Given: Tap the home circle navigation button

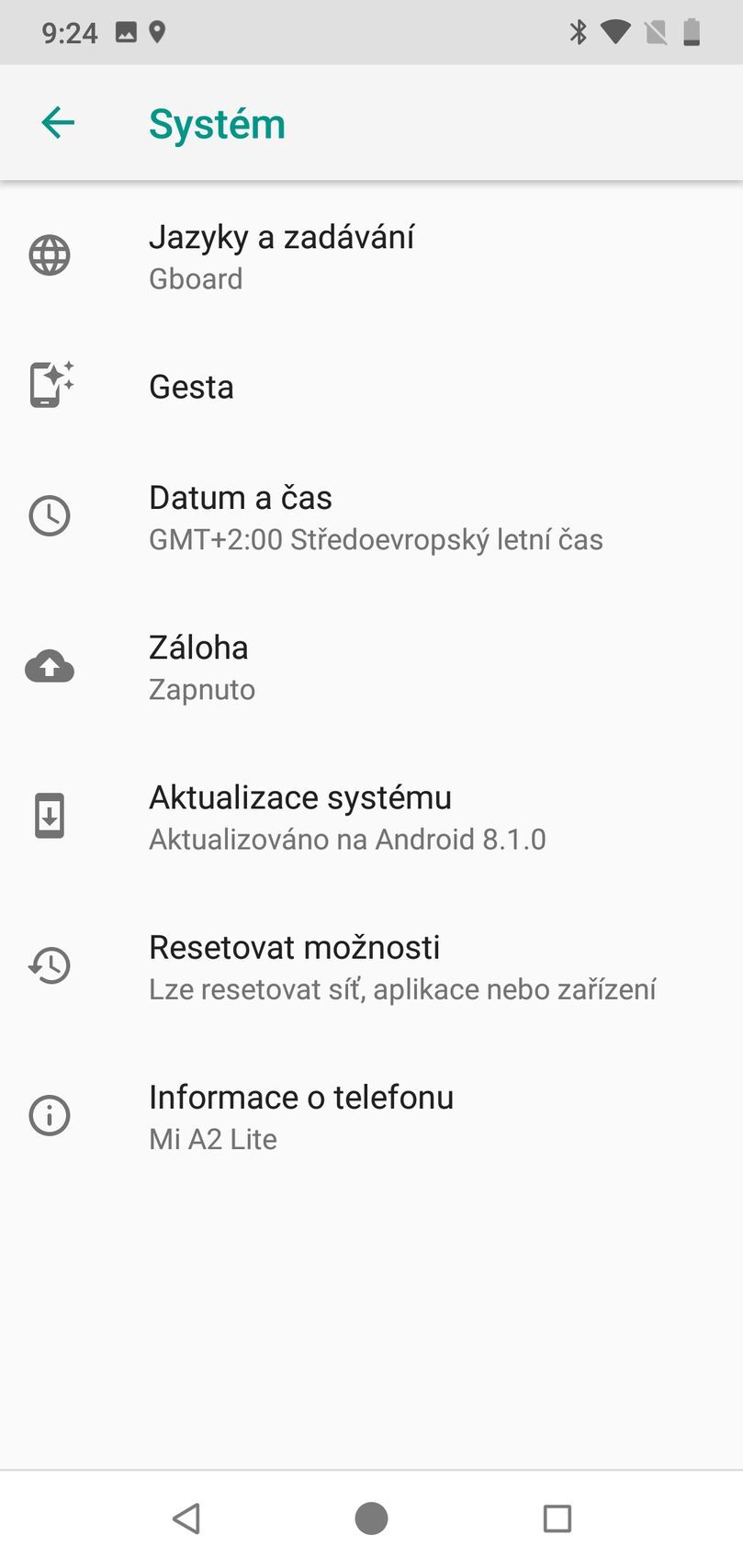Looking at the screenshot, I should coord(370,1518).
